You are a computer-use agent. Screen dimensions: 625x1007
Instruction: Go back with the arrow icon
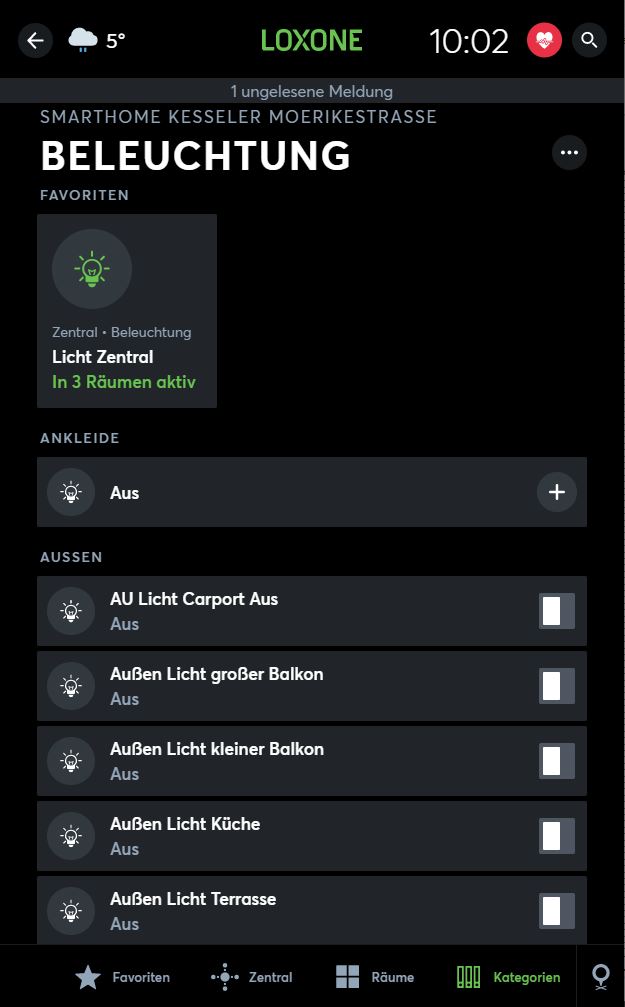click(x=35, y=40)
